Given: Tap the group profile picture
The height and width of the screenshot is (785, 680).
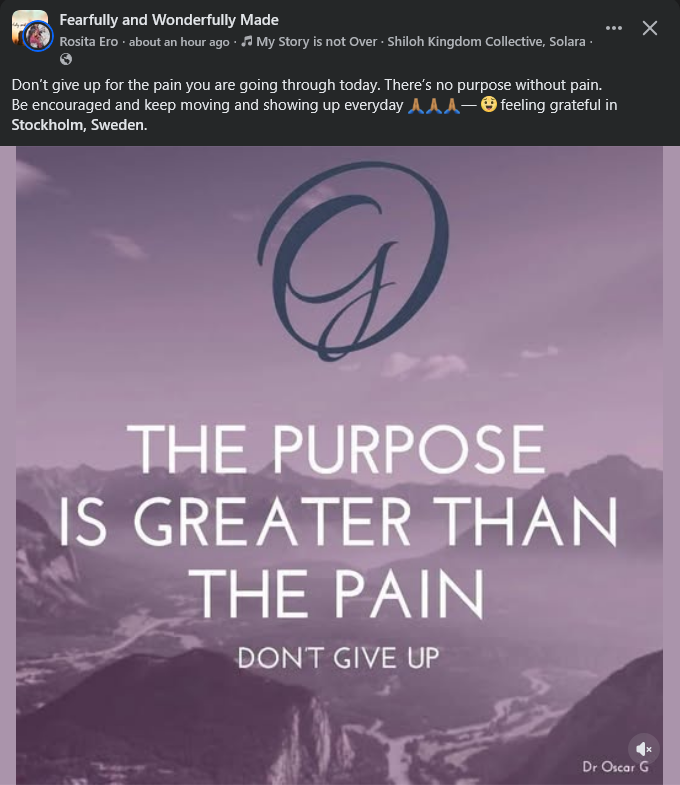Looking at the screenshot, I should [31, 29].
